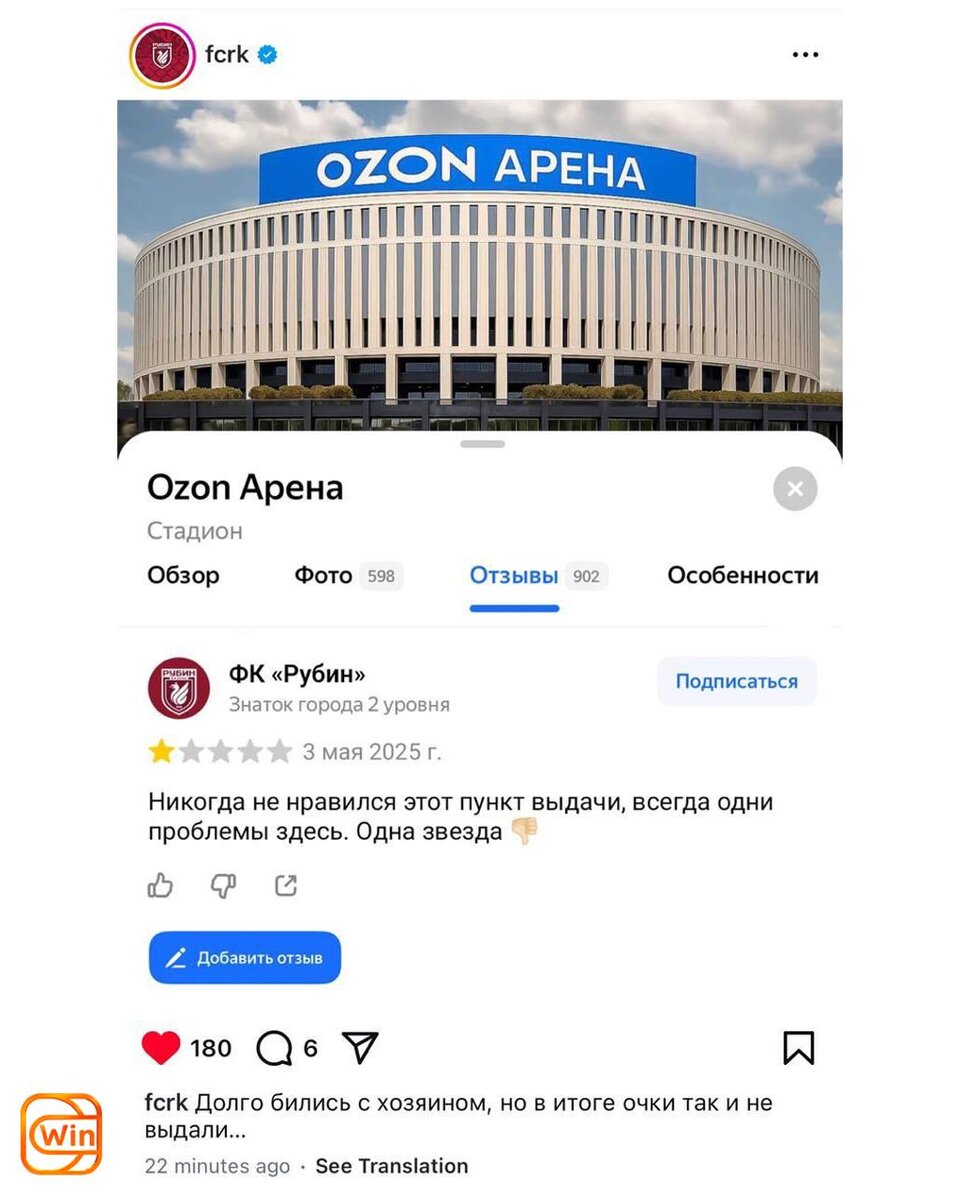Screen dimensions: 960x1200
Task: Bookmark the fcrk post
Action: (x=798, y=1048)
